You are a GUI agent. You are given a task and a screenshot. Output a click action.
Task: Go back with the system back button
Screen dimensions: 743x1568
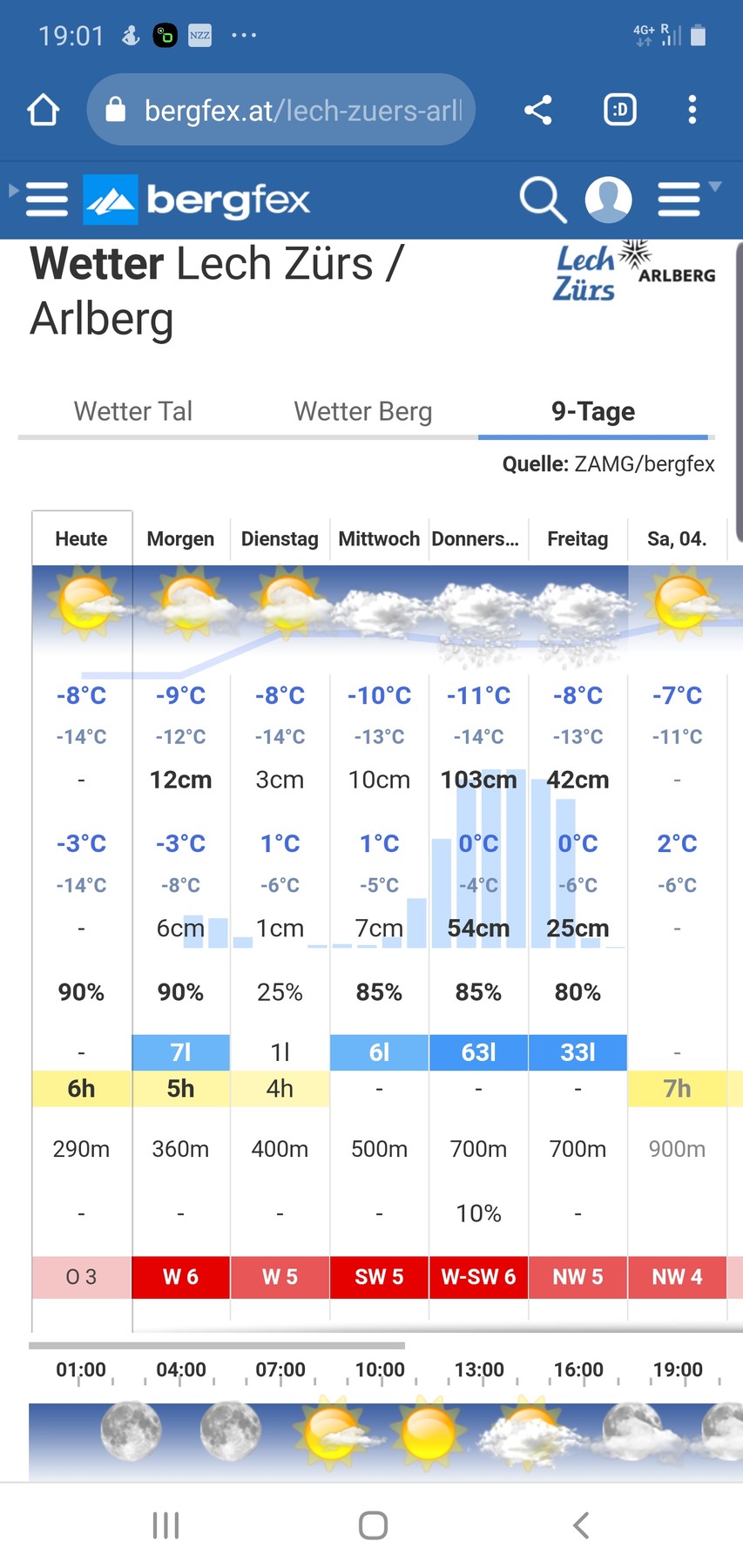coord(581,1525)
